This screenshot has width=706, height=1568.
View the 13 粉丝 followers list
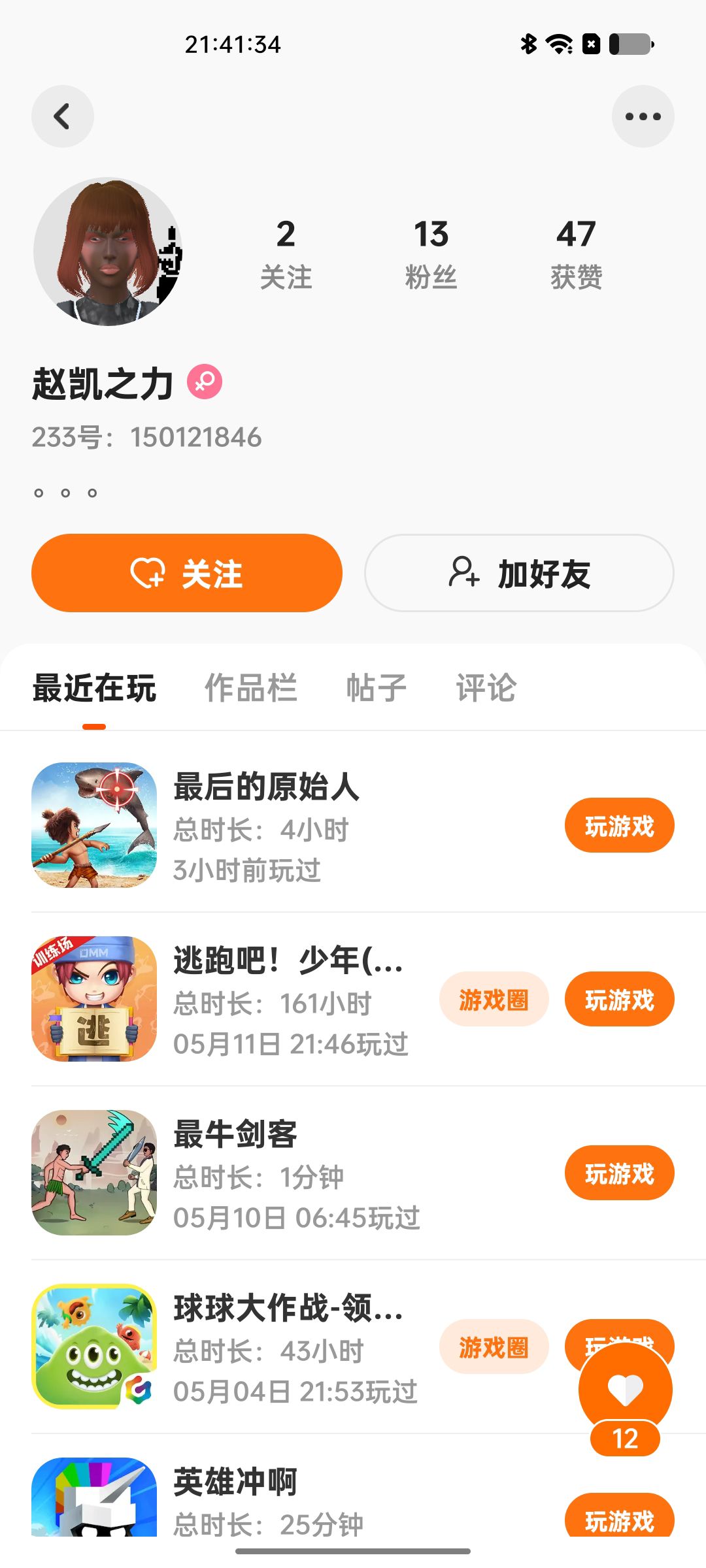click(431, 252)
